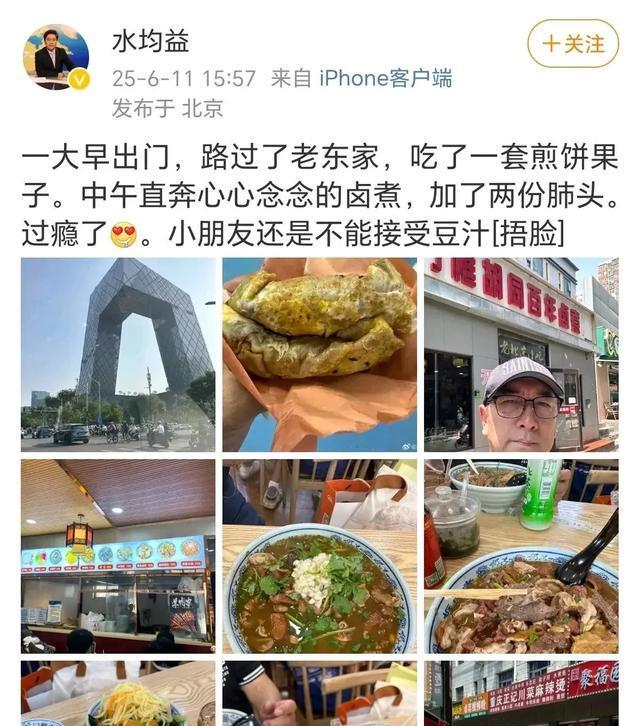The image size is (640, 726).
Task: View the photo of the red street signs
Action: (521, 693)
